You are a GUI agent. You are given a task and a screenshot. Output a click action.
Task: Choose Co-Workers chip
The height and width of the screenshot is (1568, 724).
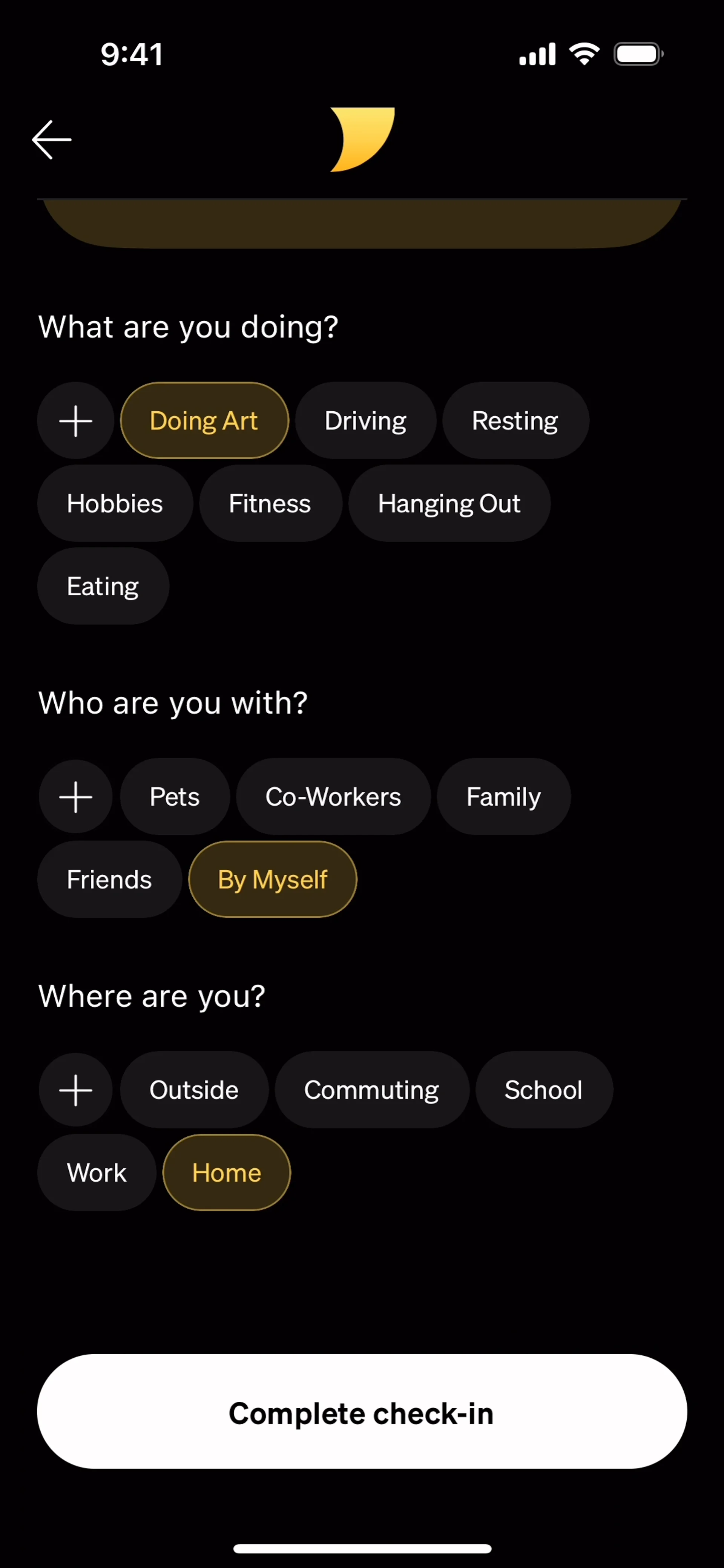[333, 797]
